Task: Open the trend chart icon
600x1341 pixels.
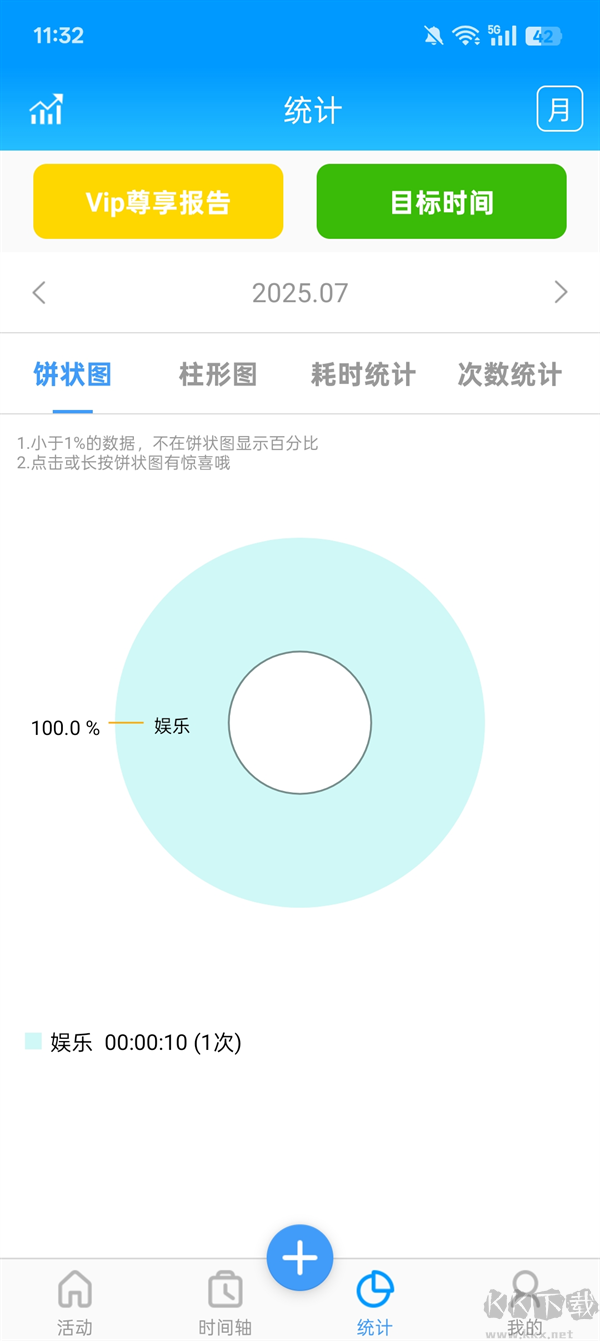Action: pyautogui.click(x=47, y=109)
